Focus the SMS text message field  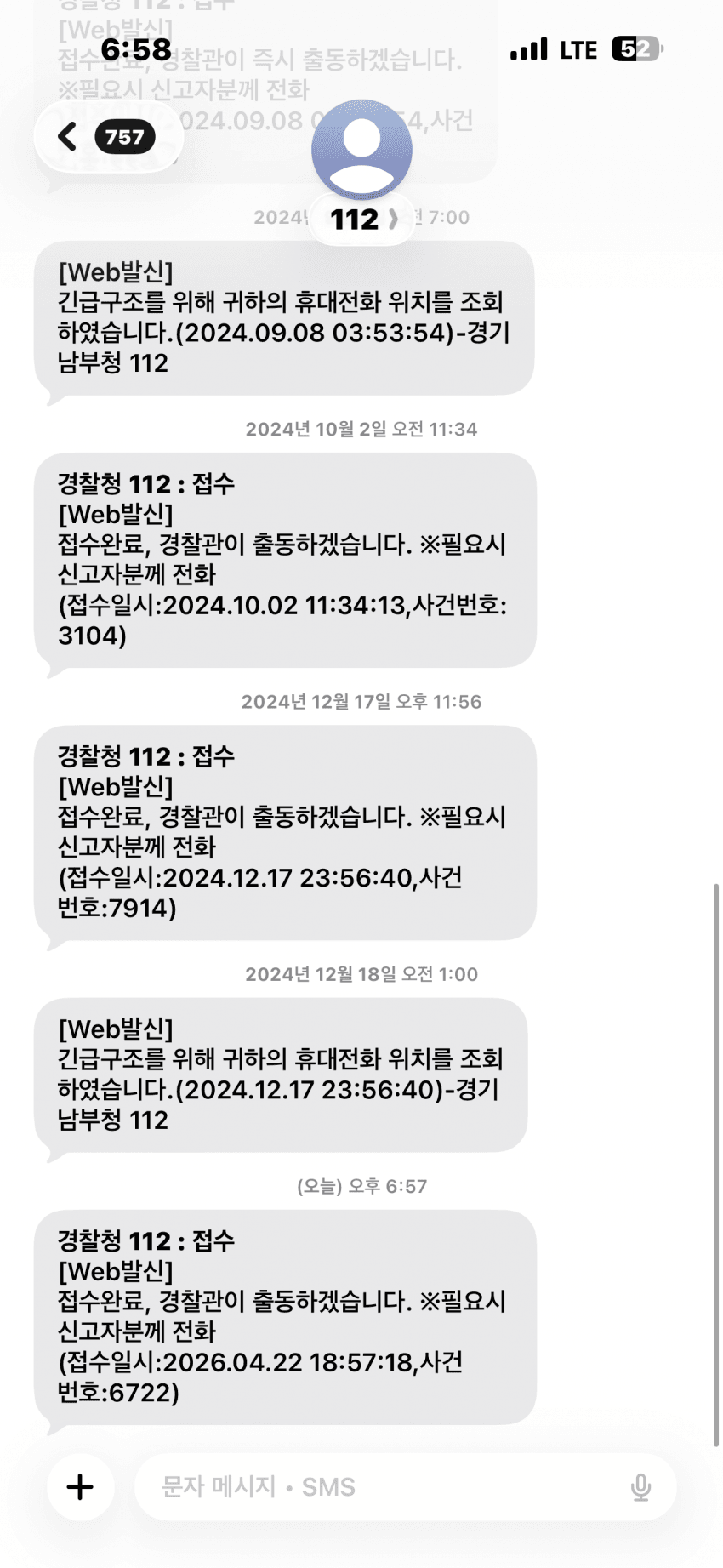[374, 1486]
